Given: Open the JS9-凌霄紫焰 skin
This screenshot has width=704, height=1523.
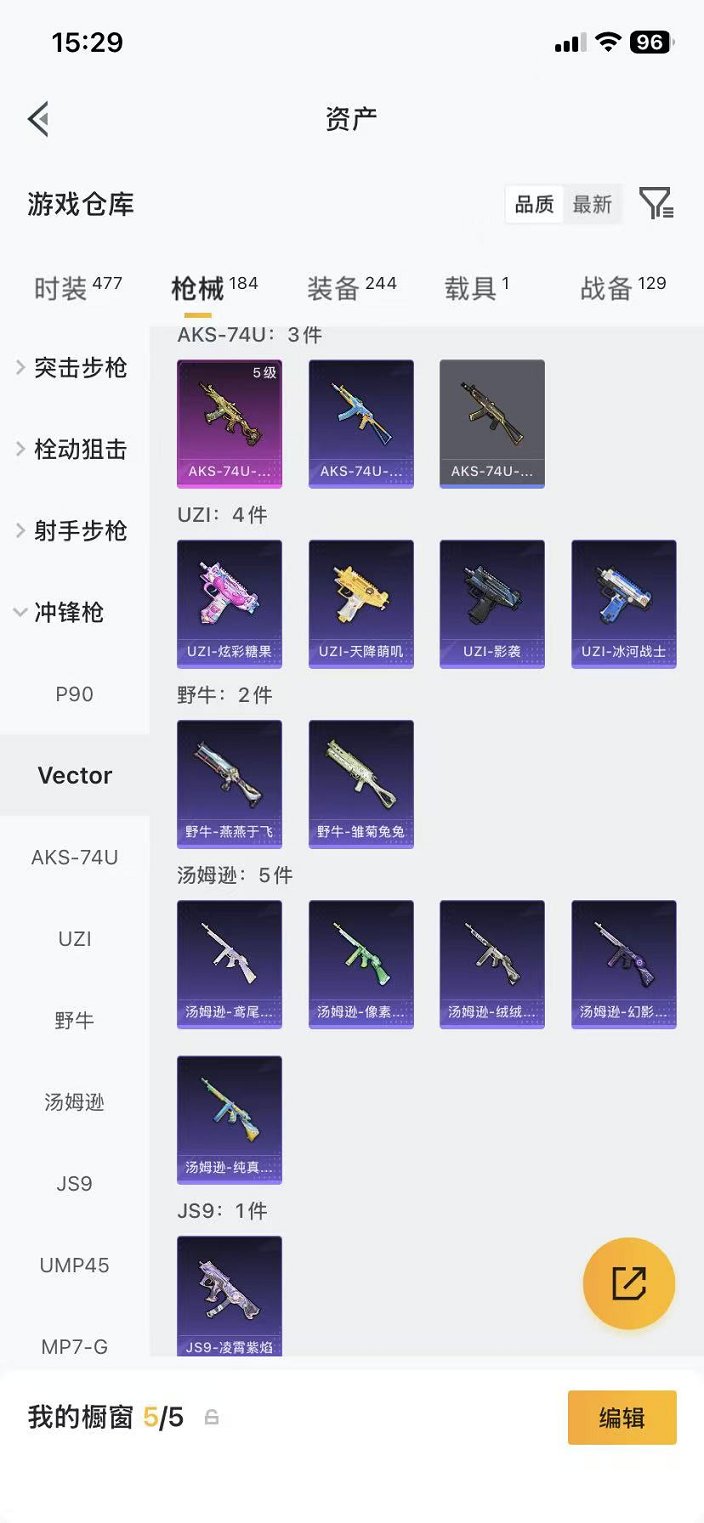Looking at the screenshot, I should click(x=229, y=1296).
